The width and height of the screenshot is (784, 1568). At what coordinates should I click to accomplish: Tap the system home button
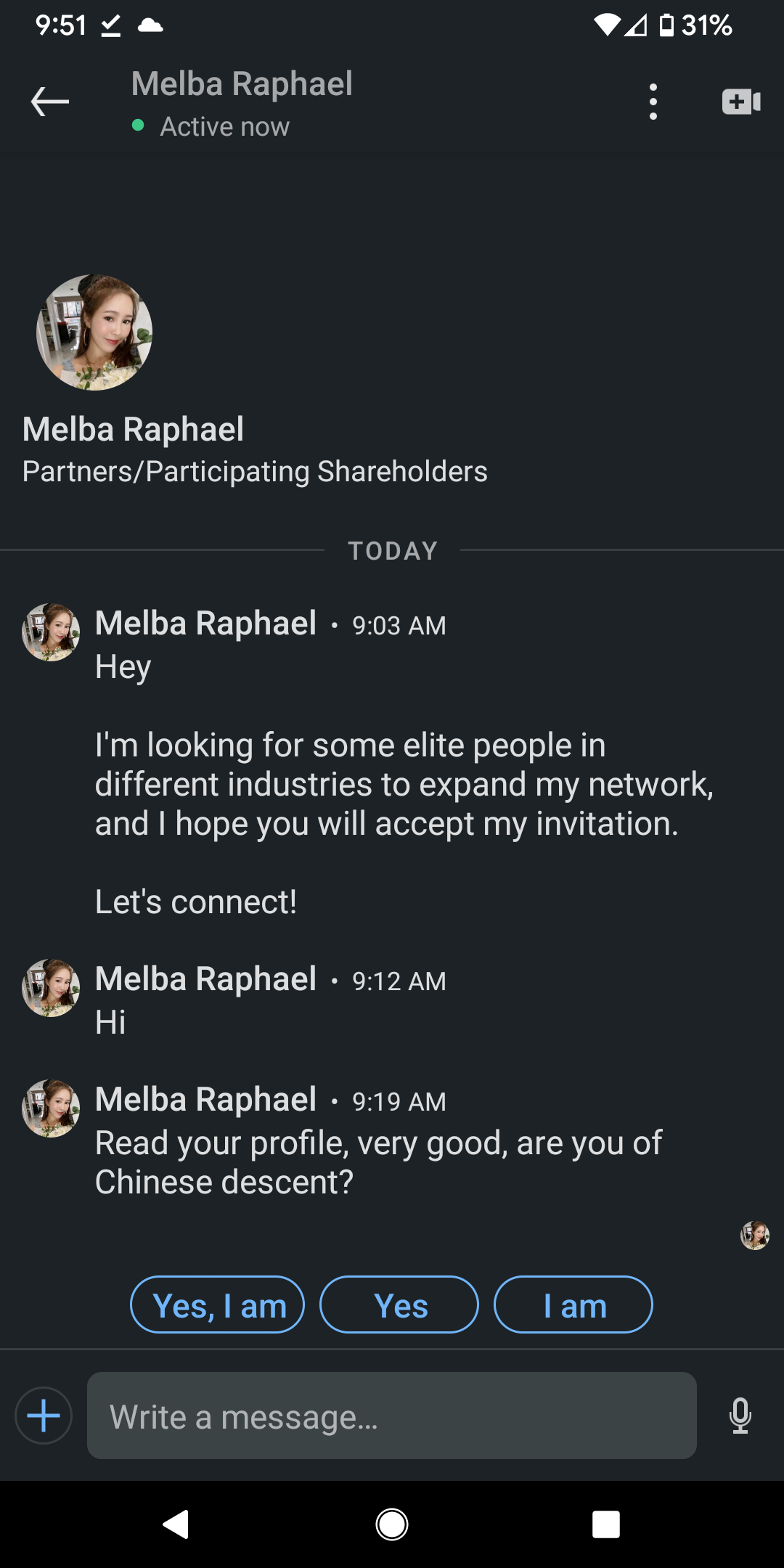[392, 1524]
